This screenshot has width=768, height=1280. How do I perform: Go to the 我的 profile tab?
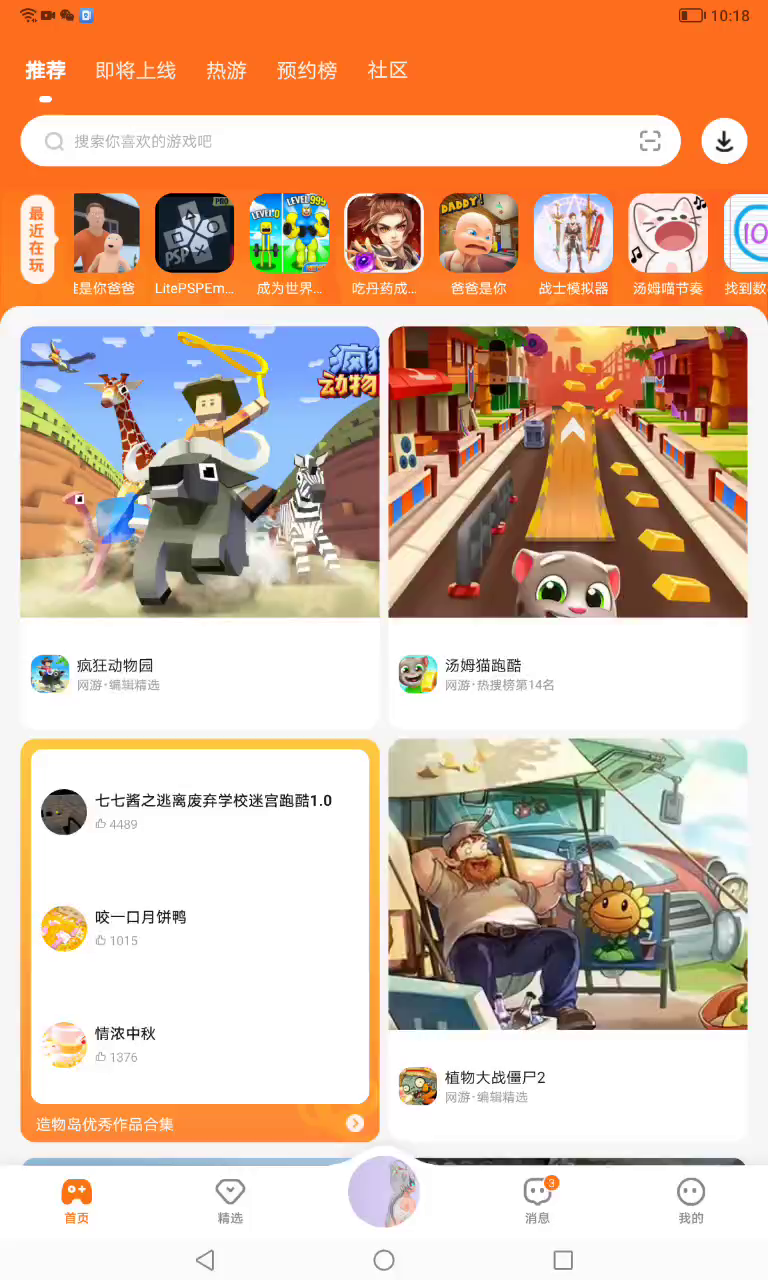691,1200
